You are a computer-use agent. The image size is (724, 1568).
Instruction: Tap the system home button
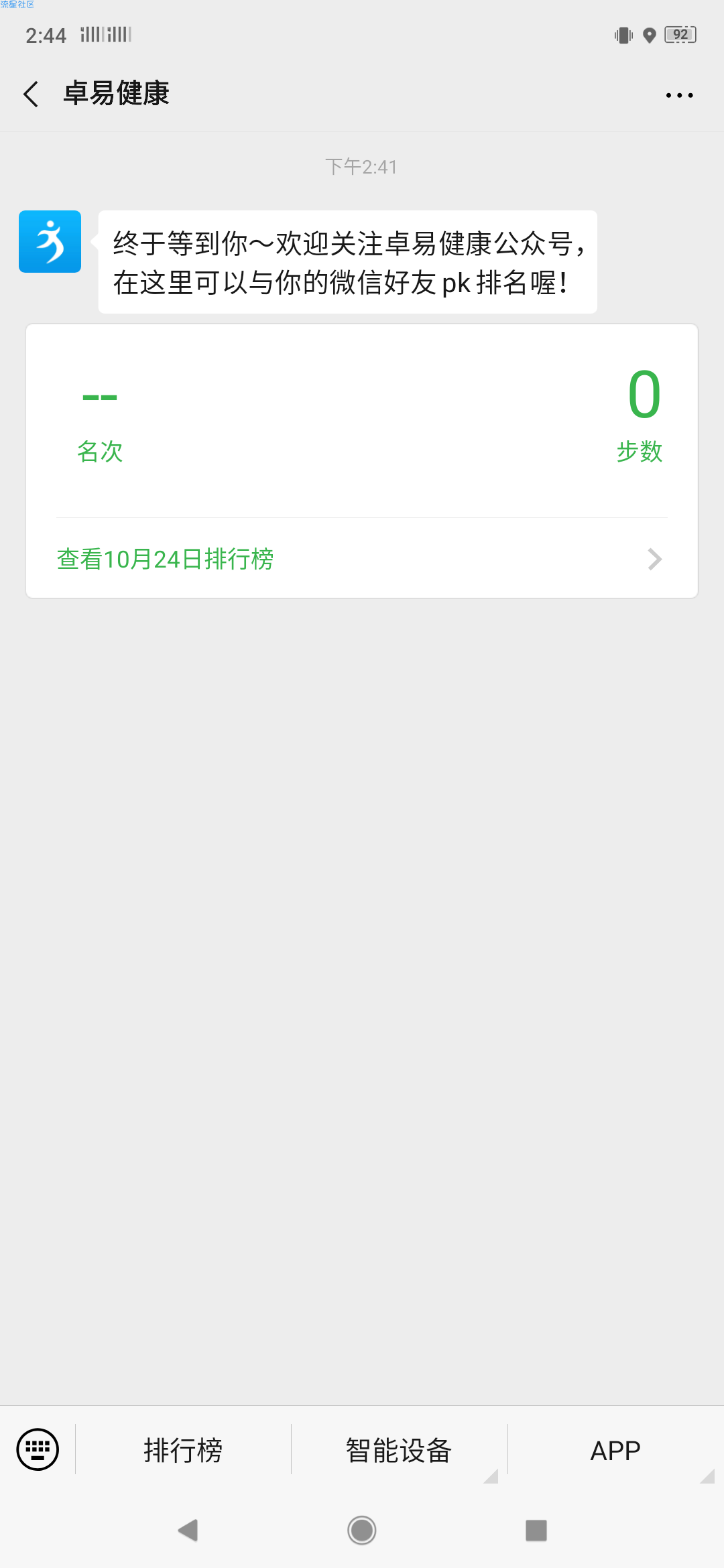(362, 1530)
